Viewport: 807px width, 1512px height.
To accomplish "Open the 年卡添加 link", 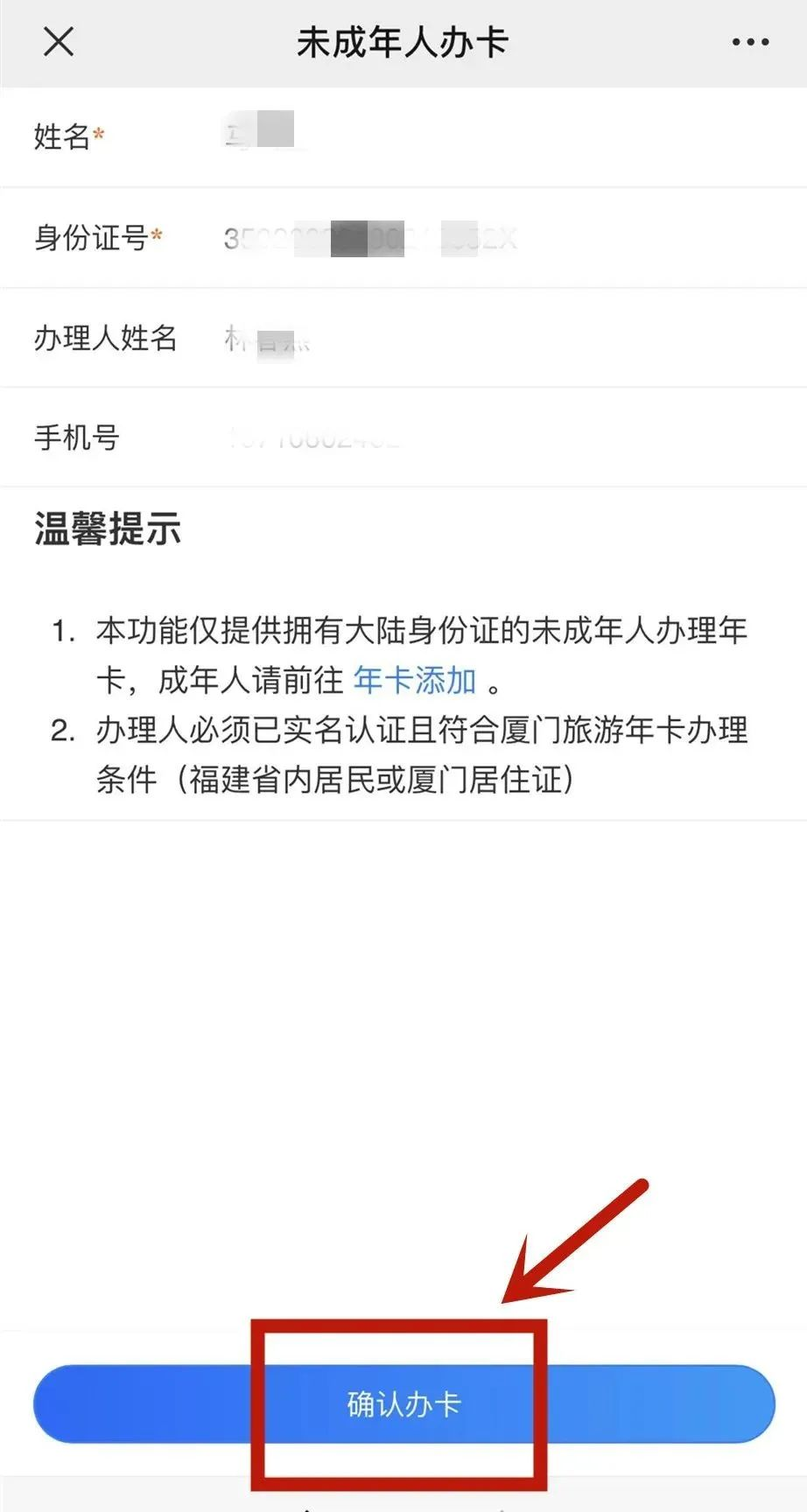I will coord(414,680).
